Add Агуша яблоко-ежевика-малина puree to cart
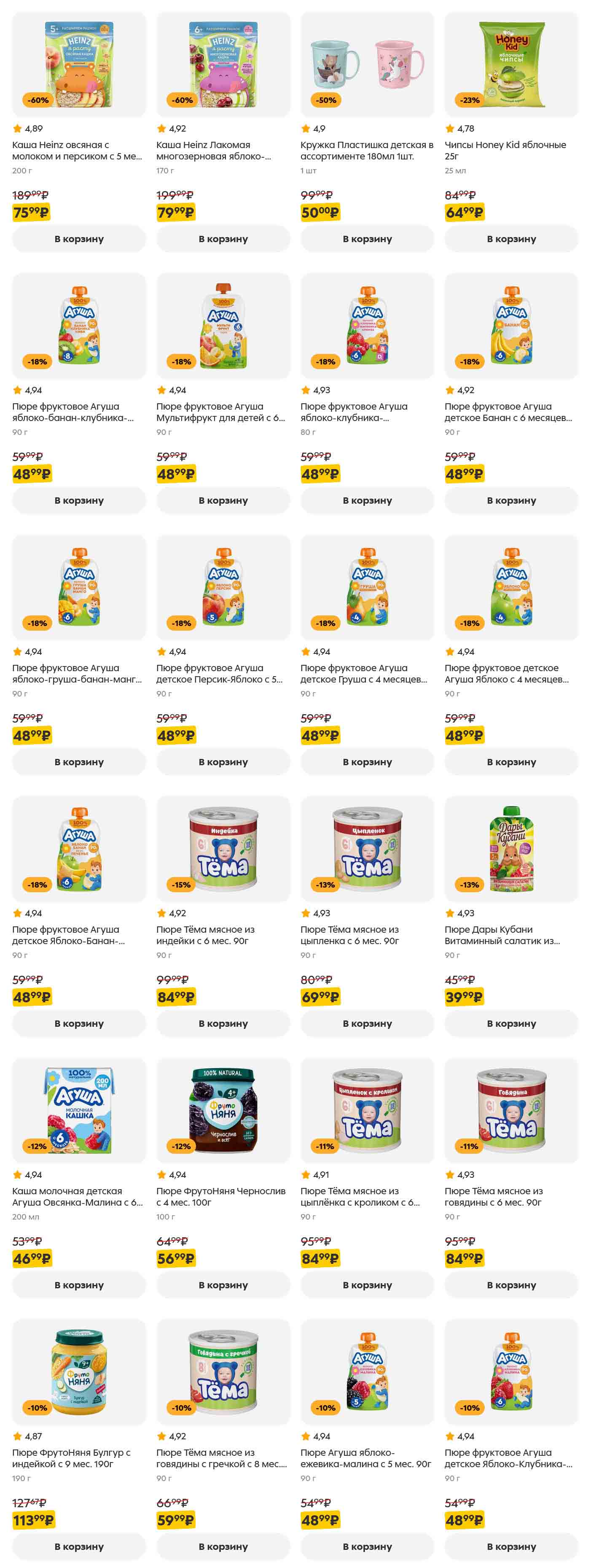This screenshot has height=1568, width=607. pyautogui.click(x=367, y=1546)
